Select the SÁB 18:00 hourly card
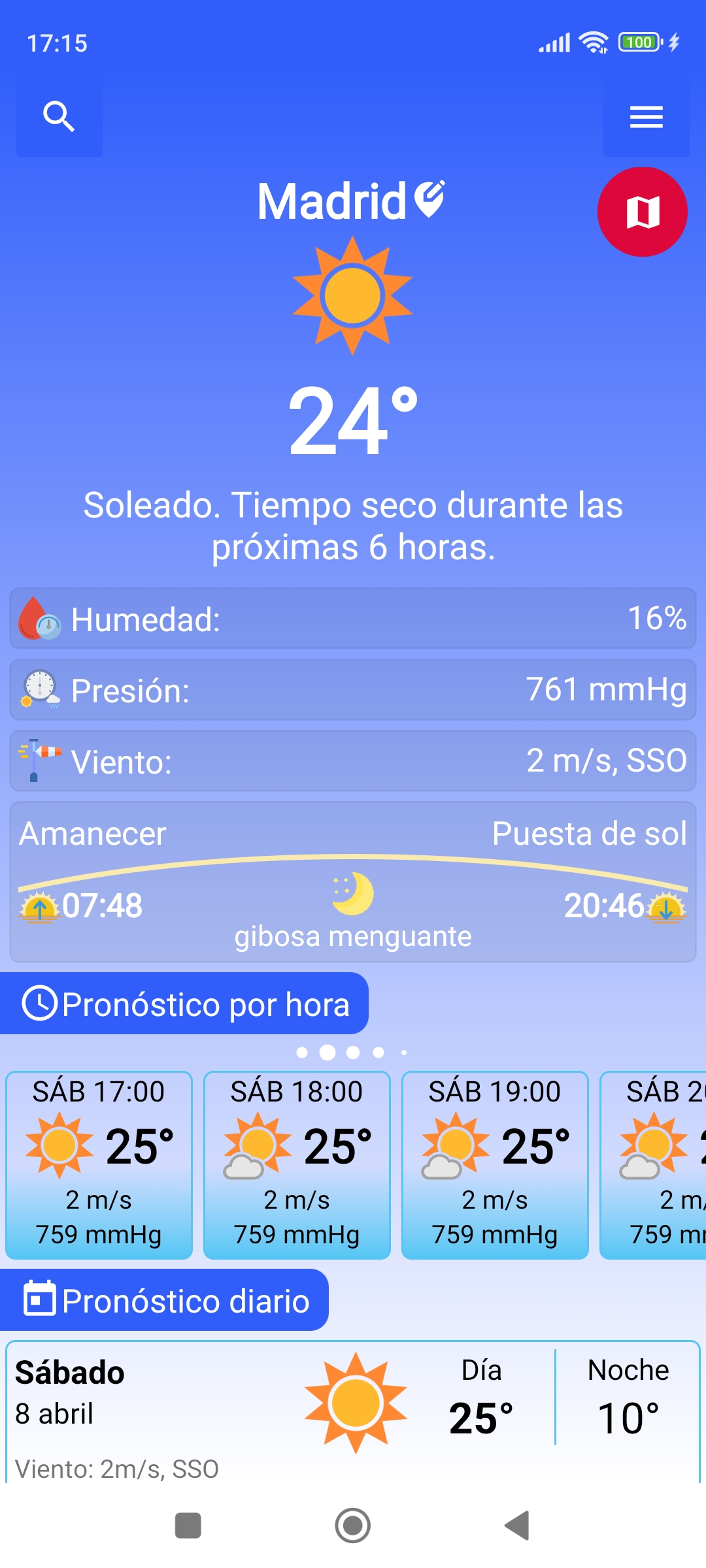The height and width of the screenshot is (1568, 706). coord(297,1165)
